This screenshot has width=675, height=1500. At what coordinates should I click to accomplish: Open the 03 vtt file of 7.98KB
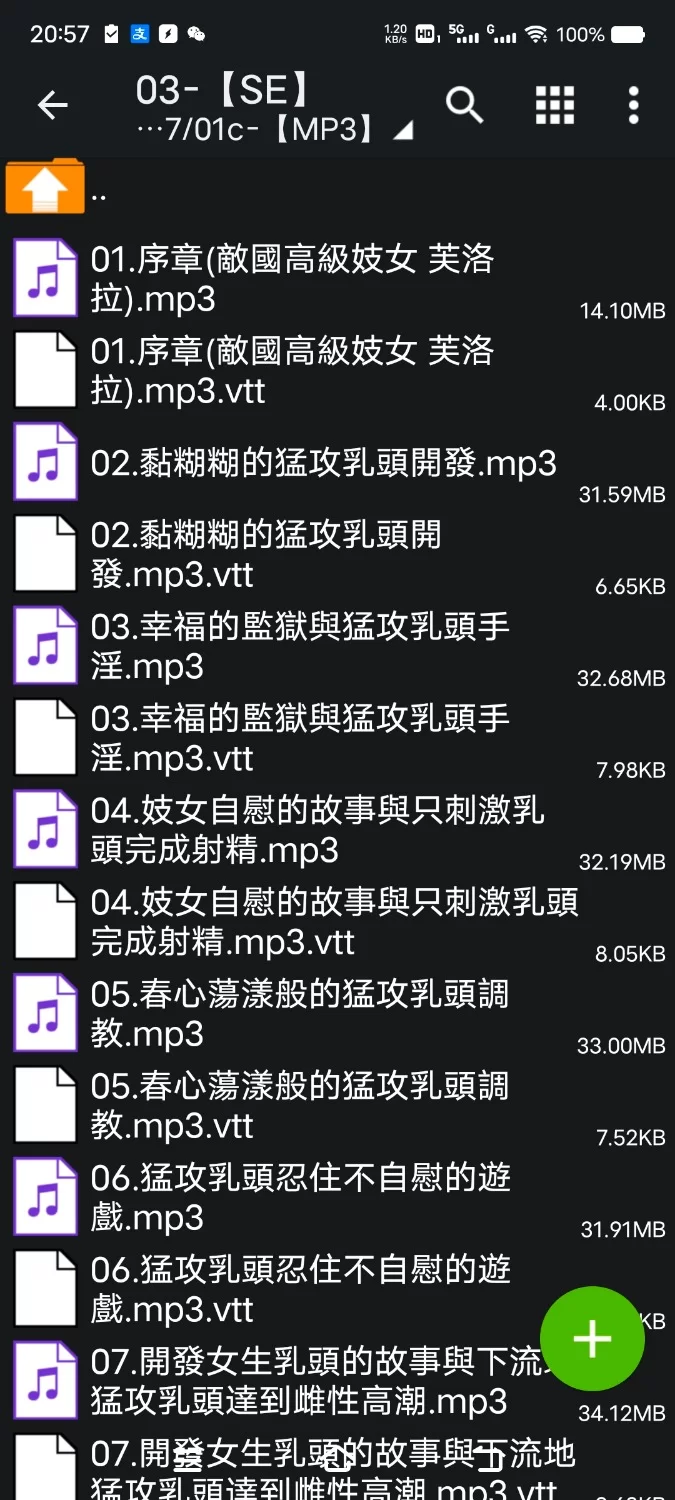pos(300,739)
